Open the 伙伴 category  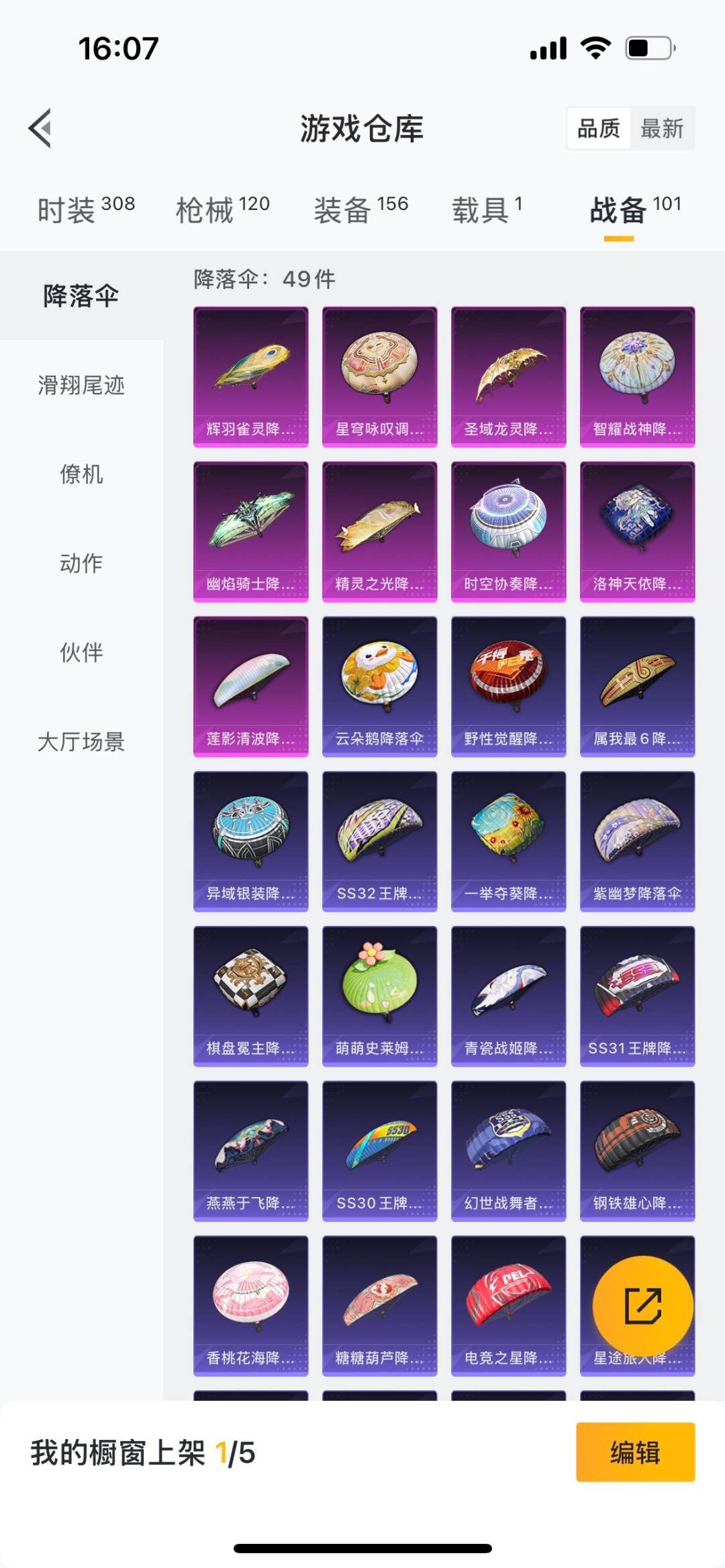click(x=81, y=652)
